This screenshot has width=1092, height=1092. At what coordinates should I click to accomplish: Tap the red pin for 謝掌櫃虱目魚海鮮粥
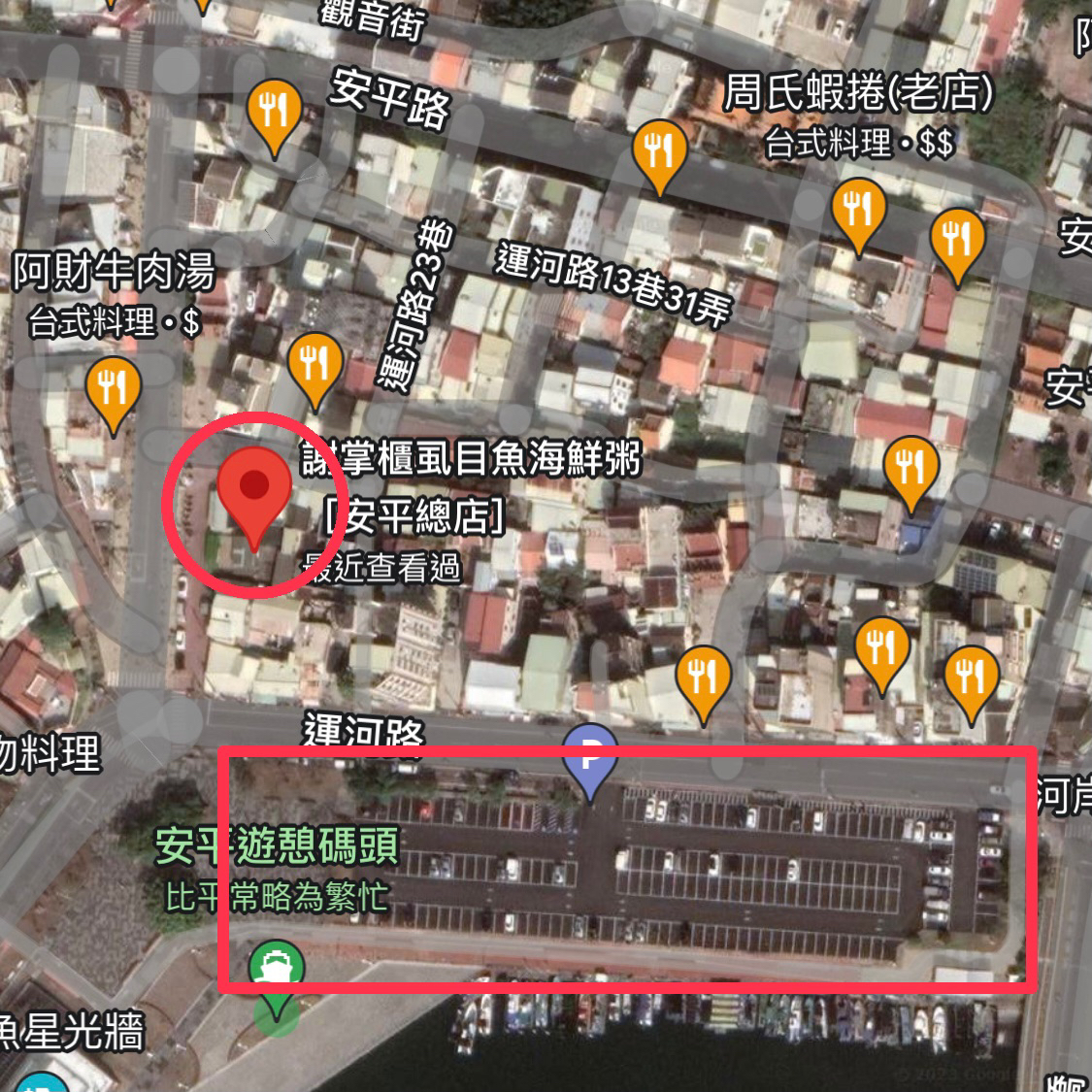pos(253,488)
